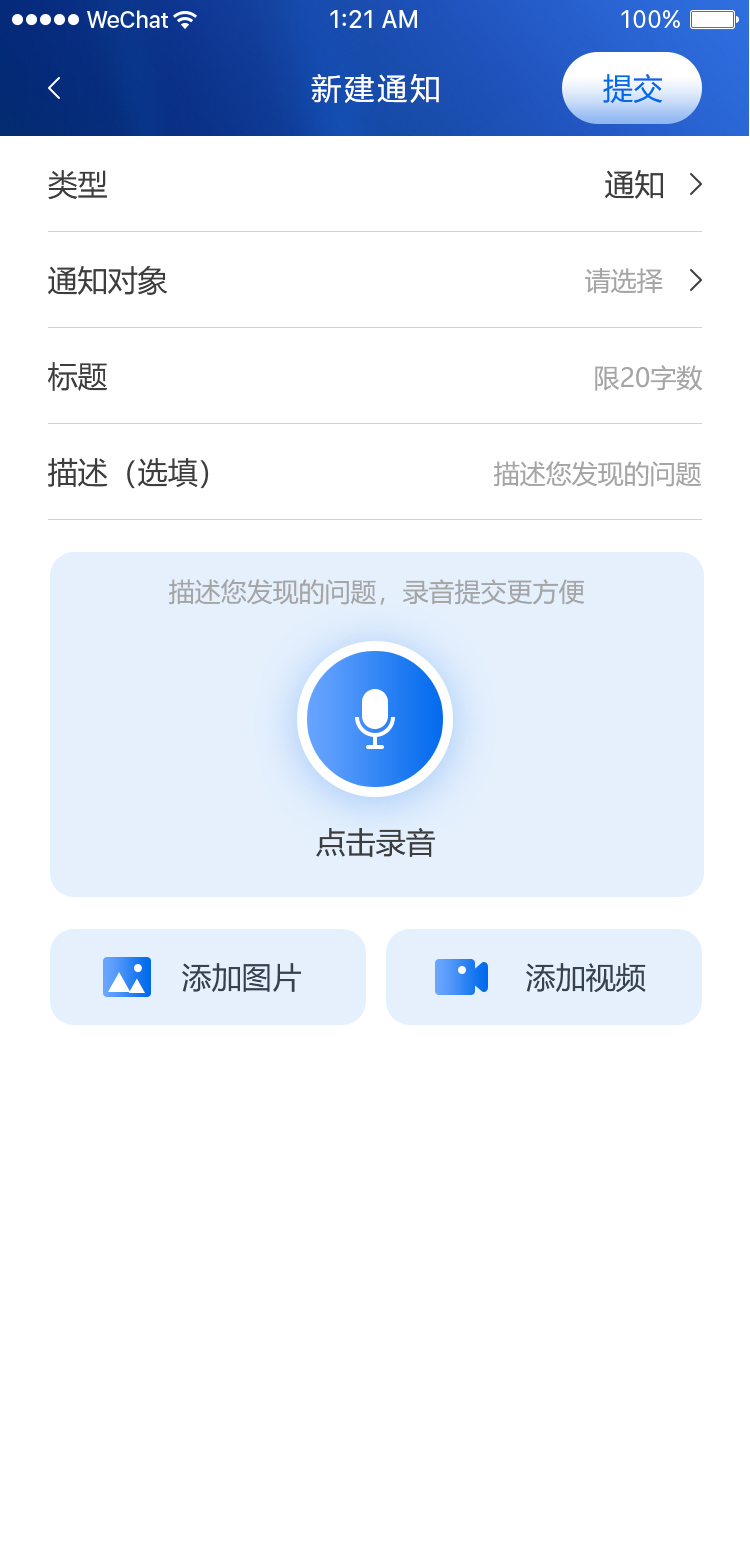
Task: Expand the 类型 selection chevron
Action: pyautogui.click(x=695, y=184)
